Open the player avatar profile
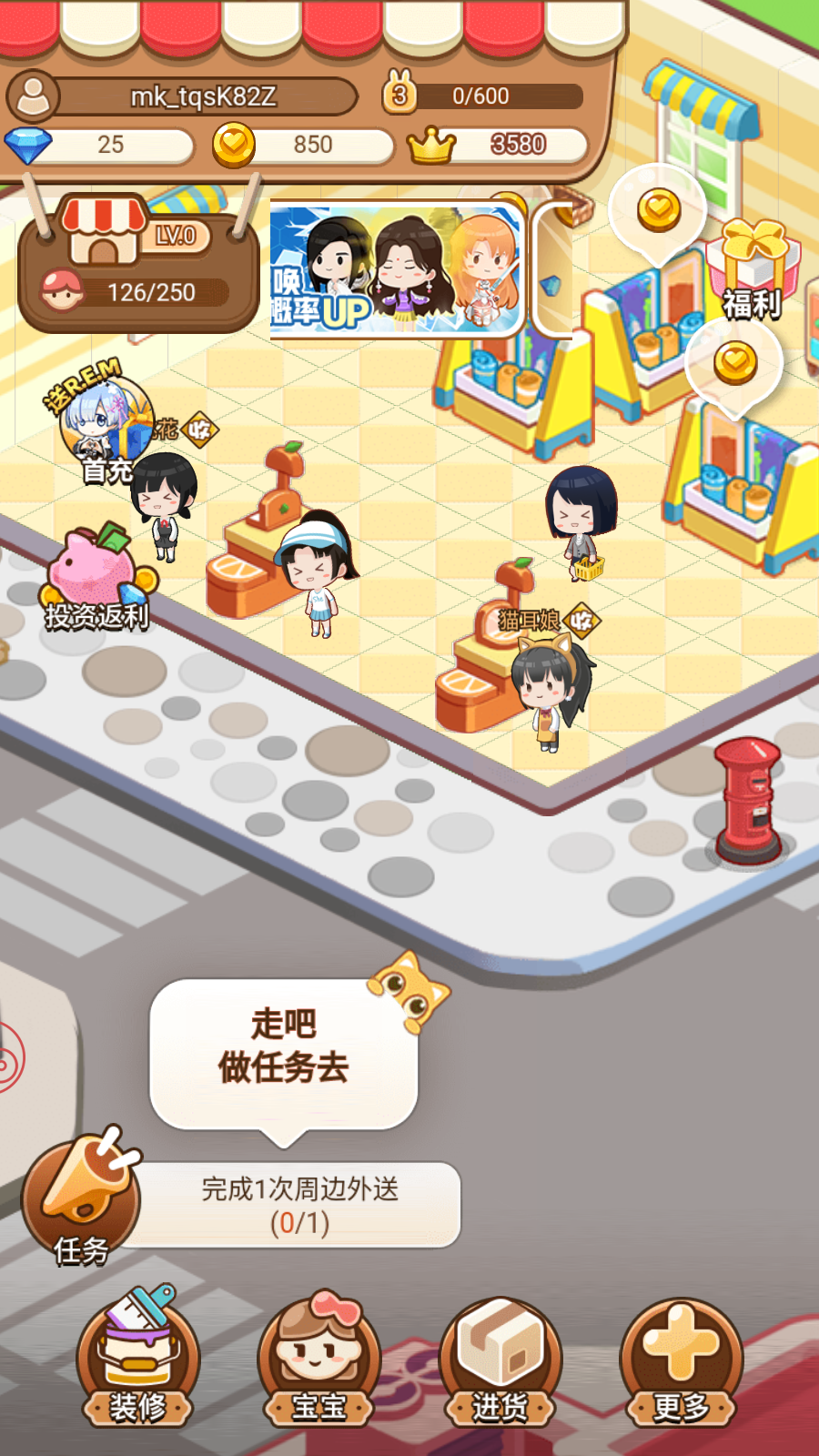This screenshot has width=819, height=1456. (35, 95)
